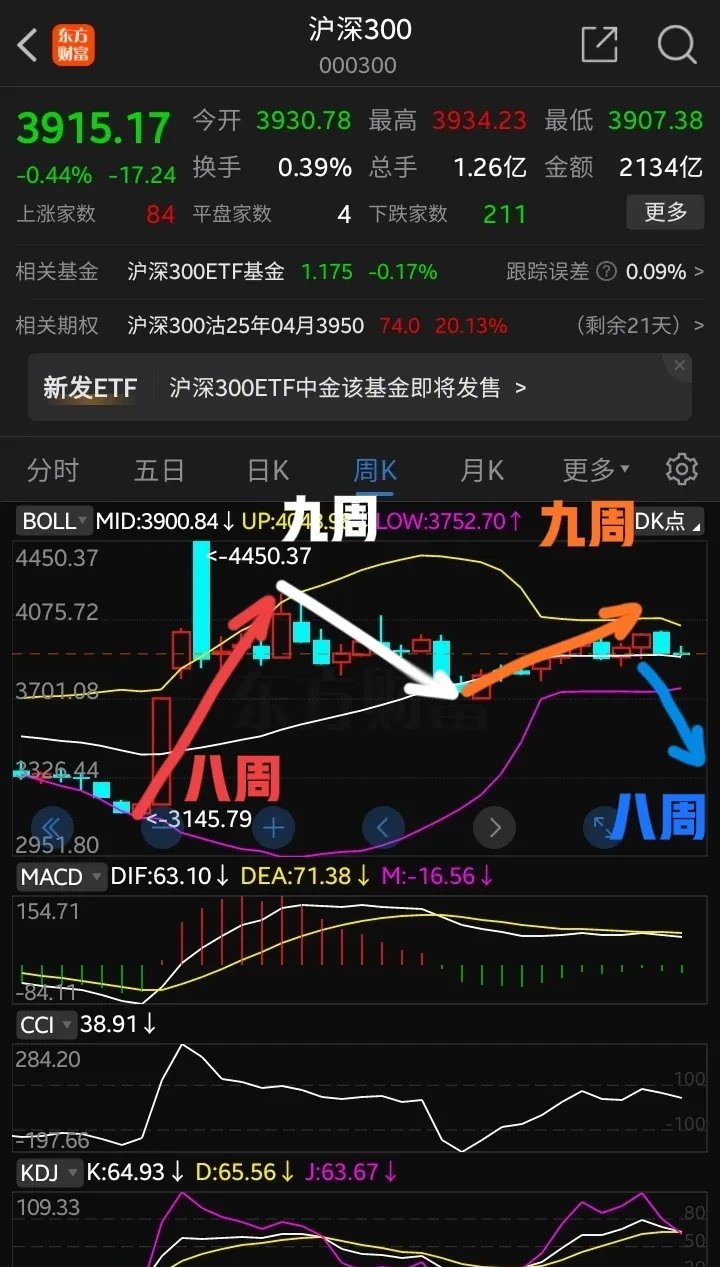Step forward using the right arrow chart icon
720x1267 pixels.
(x=494, y=827)
